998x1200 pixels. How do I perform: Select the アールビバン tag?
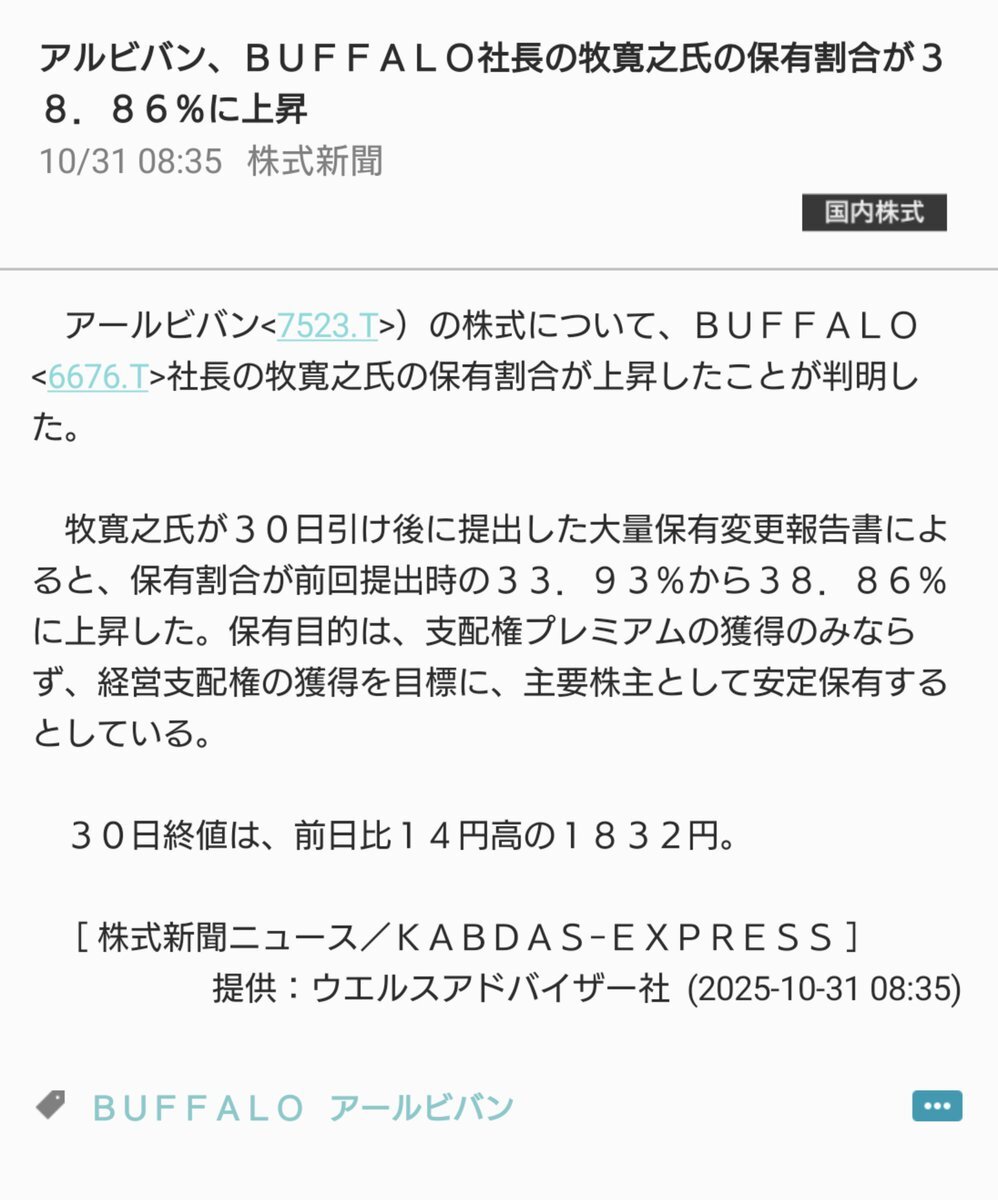click(x=421, y=1107)
